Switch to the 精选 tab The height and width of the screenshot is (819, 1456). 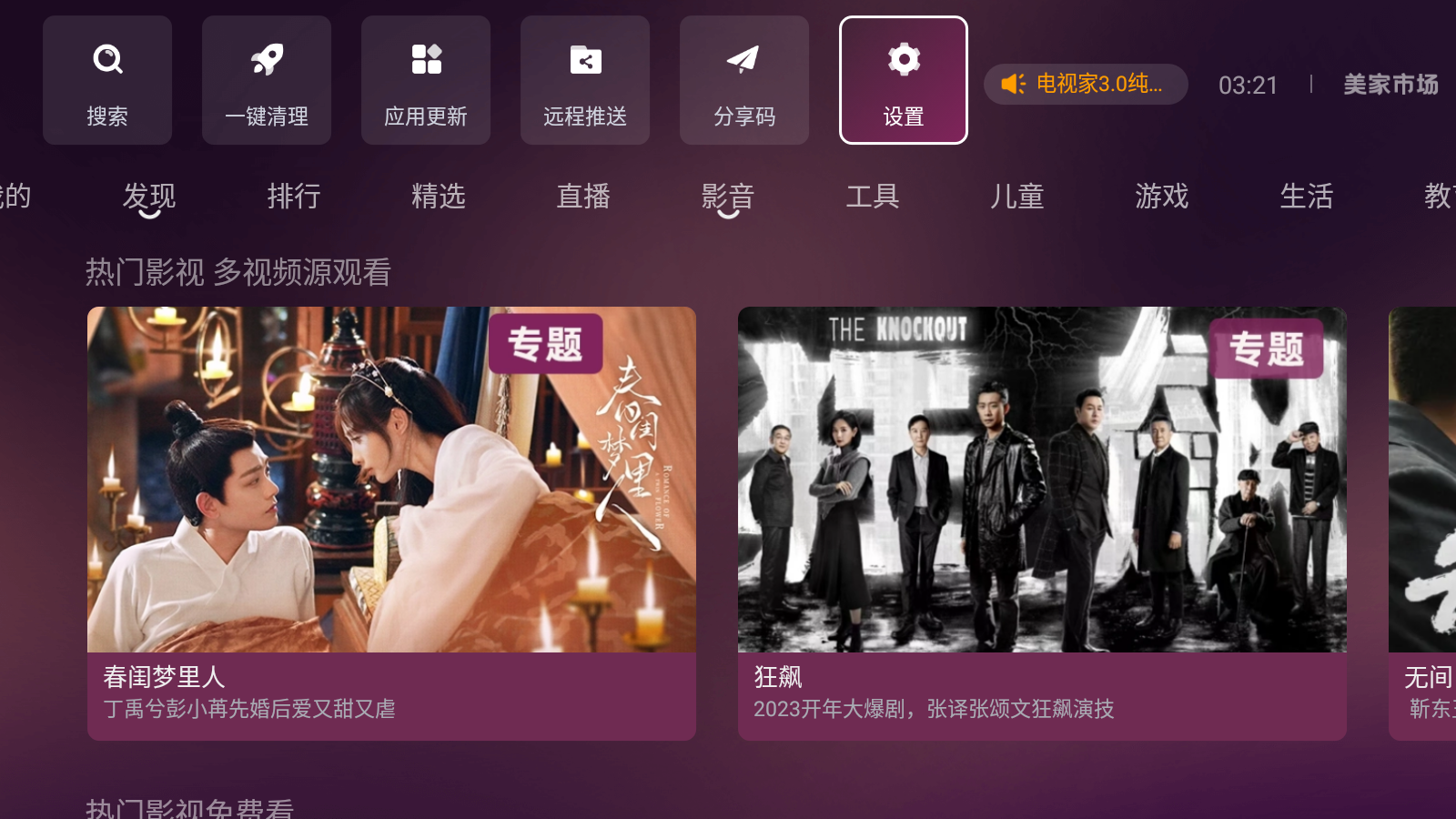(x=439, y=197)
